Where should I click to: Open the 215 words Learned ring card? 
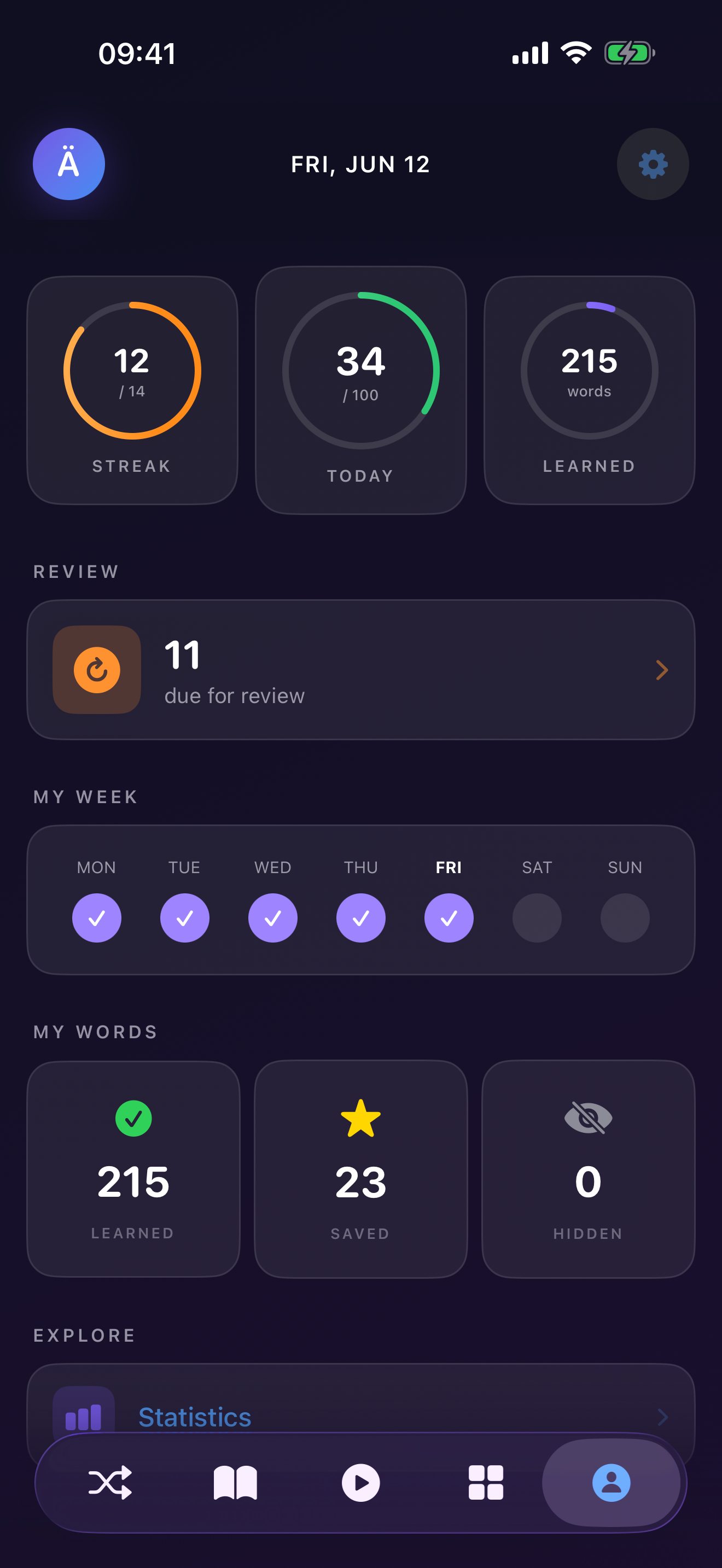click(x=589, y=390)
